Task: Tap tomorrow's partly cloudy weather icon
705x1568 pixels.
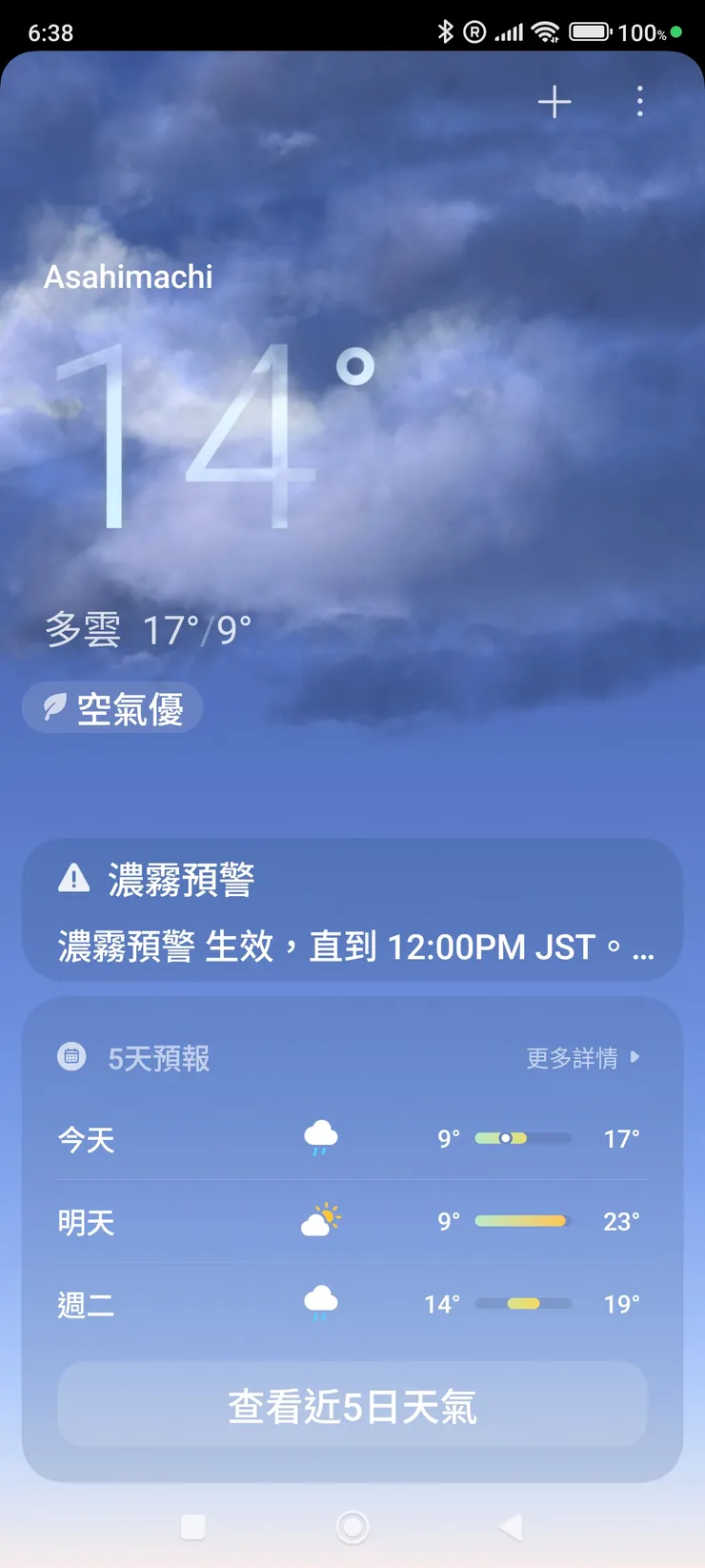Action: point(320,1220)
